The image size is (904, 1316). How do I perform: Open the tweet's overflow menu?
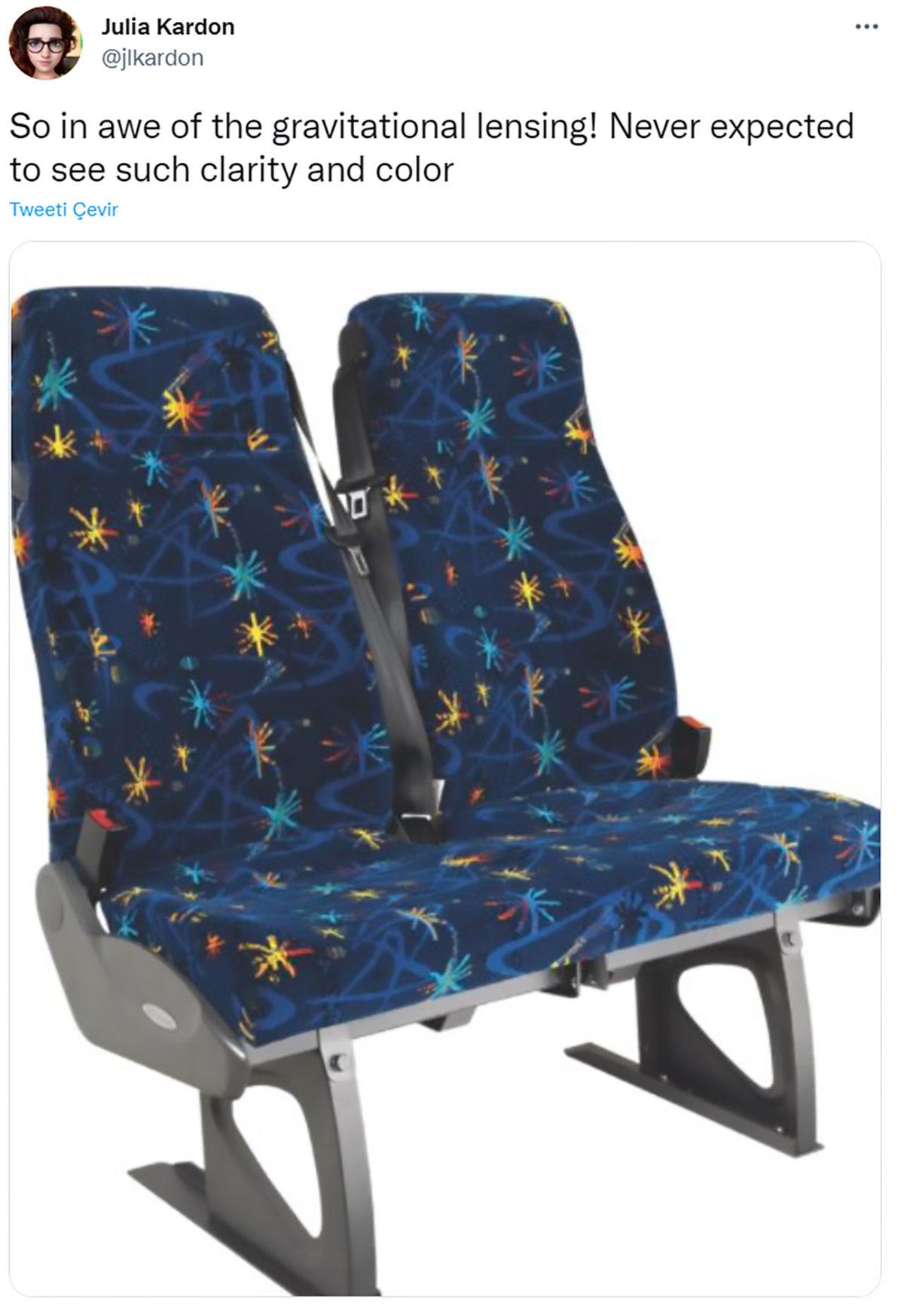866,27
